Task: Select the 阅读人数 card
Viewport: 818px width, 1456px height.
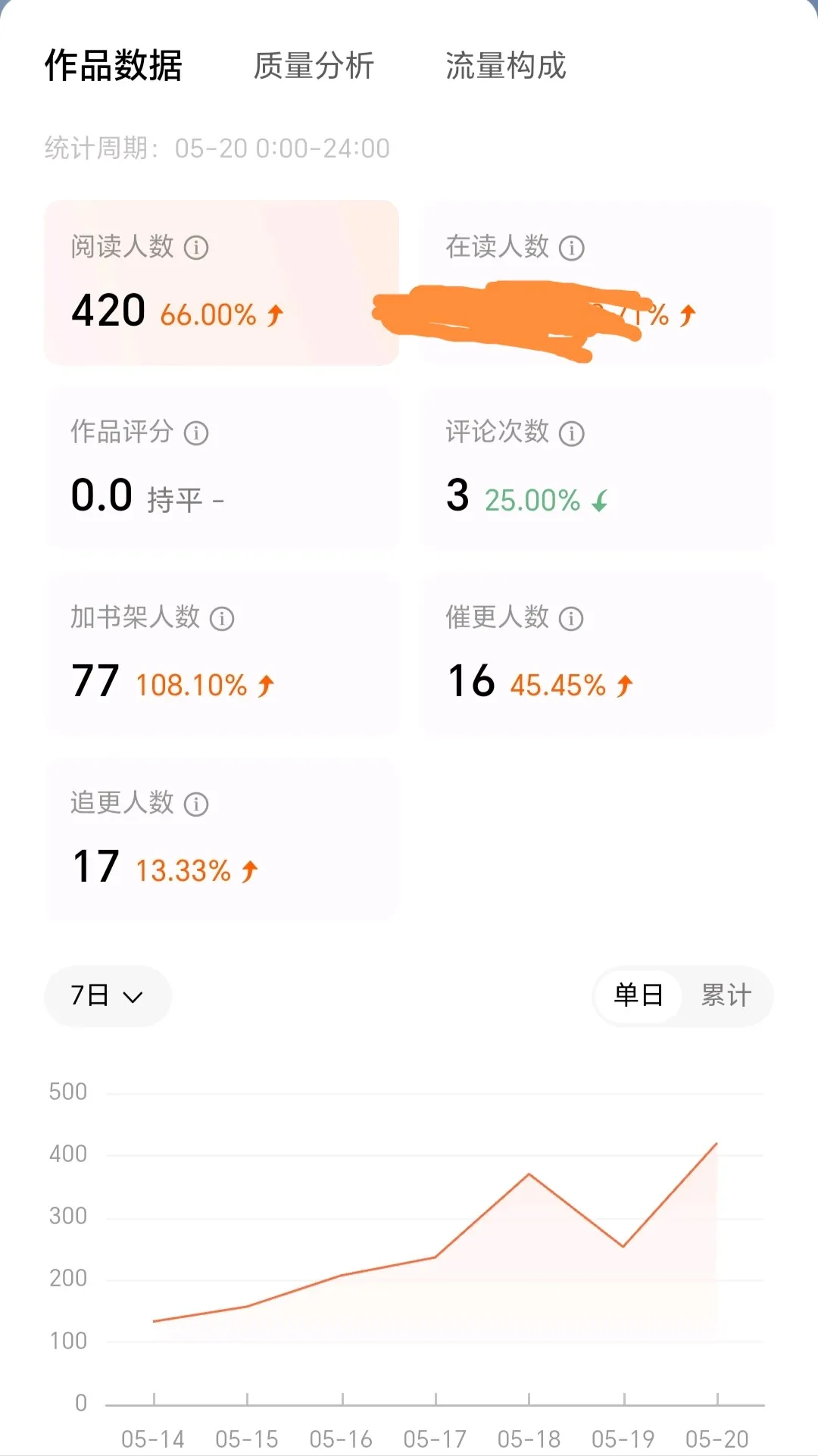Action: pos(221,283)
